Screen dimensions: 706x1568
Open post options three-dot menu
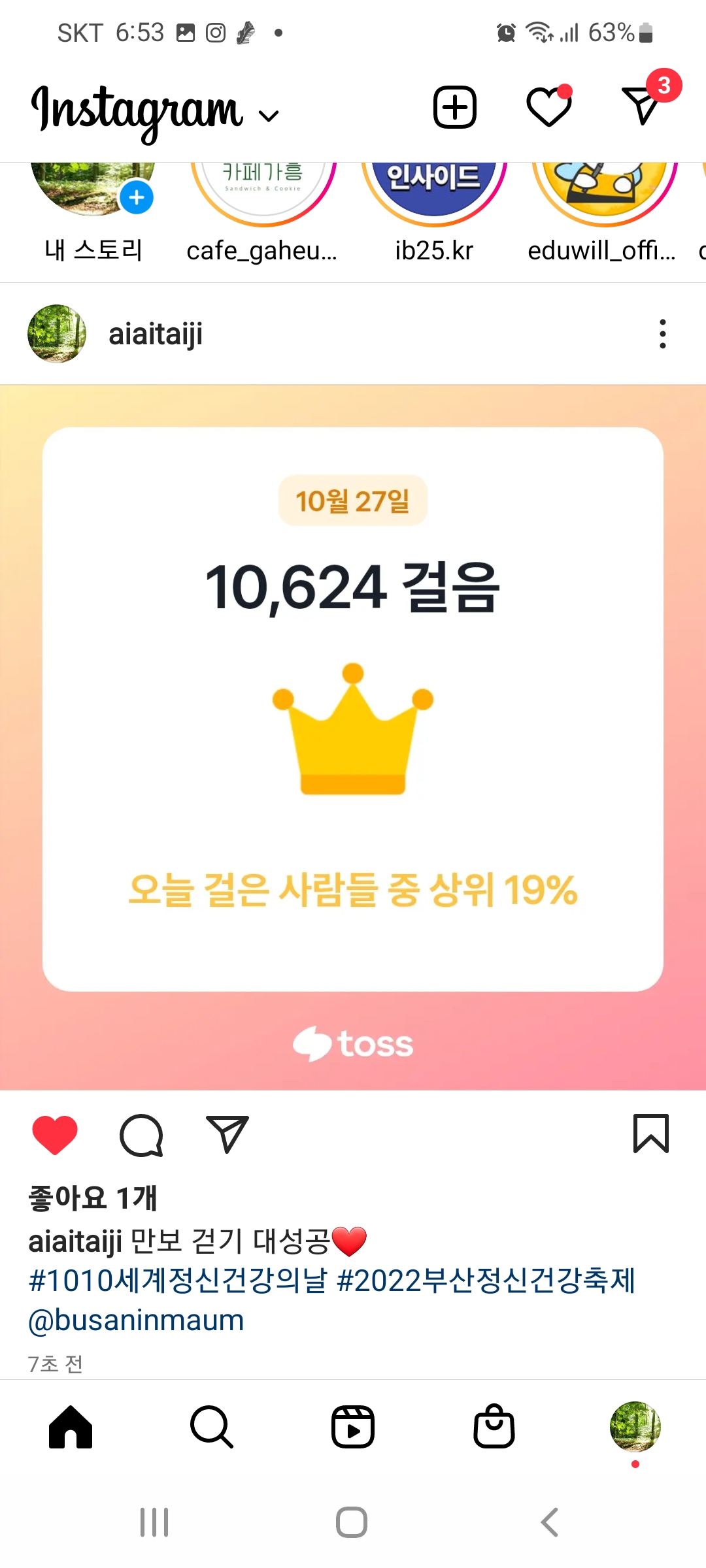[x=662, y=334]
